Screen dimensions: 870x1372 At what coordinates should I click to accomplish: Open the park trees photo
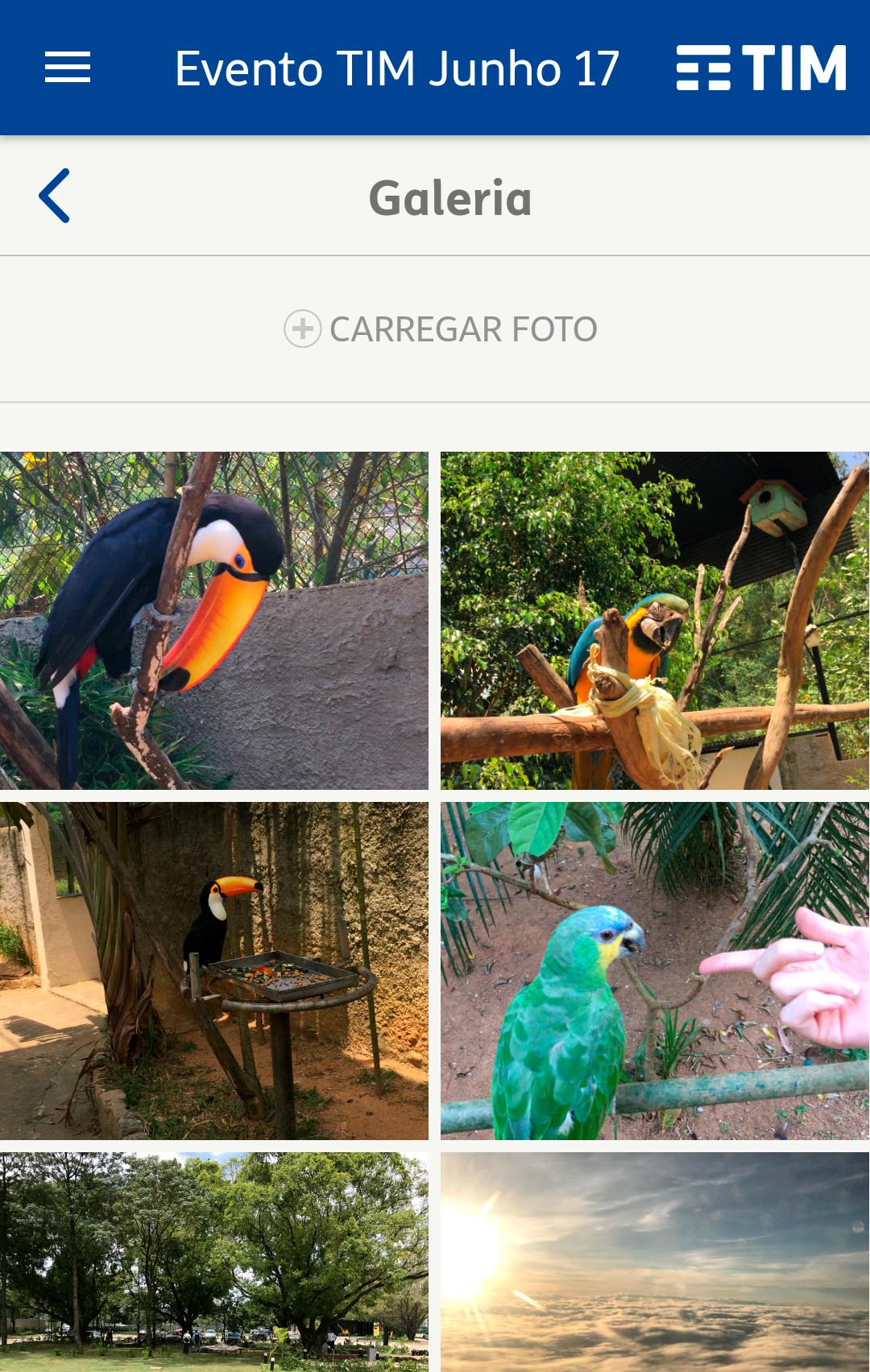click(x=213, y=1256)
